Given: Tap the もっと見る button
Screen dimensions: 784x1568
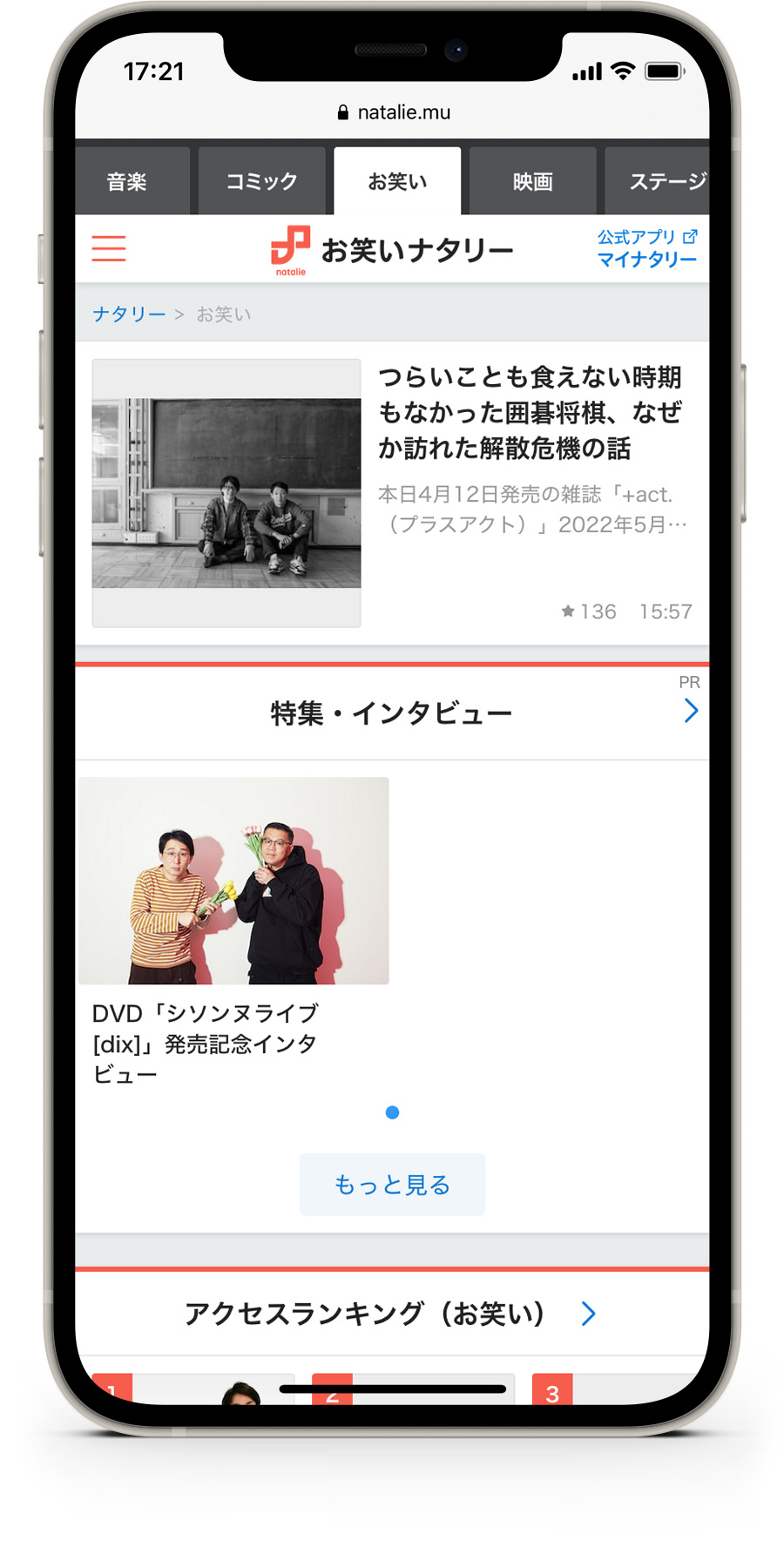Looking at the screenshot, I should [x=392, y=1185].
